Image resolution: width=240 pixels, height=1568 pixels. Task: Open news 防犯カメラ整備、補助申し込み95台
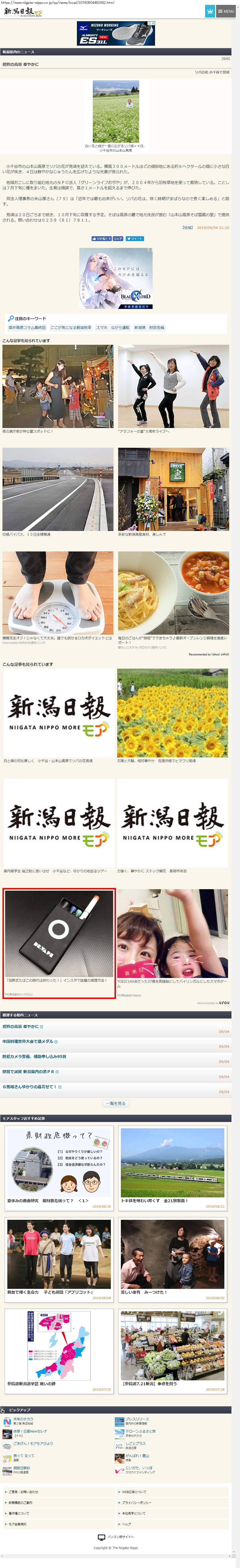click(x=34, y=1057)
